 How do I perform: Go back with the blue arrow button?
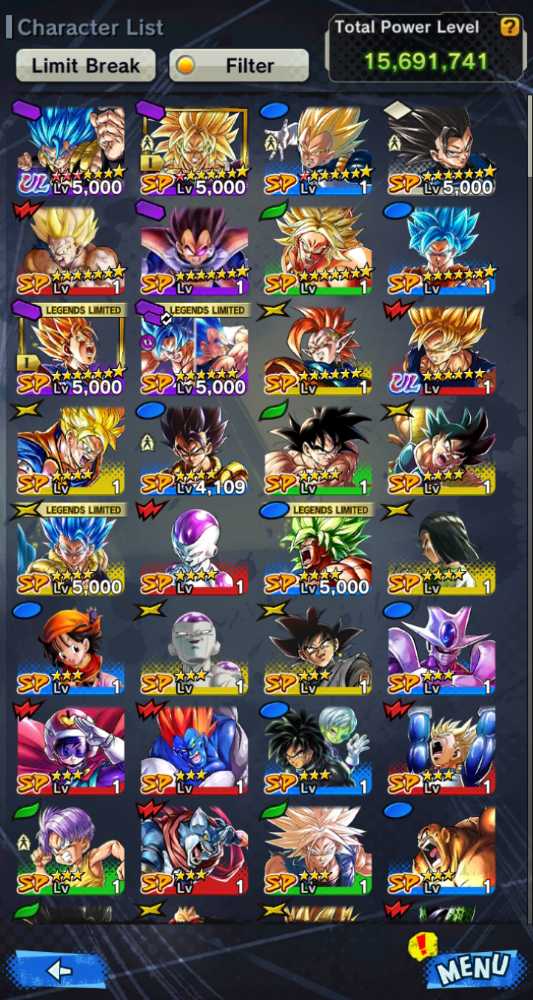[x=59, y=969]
